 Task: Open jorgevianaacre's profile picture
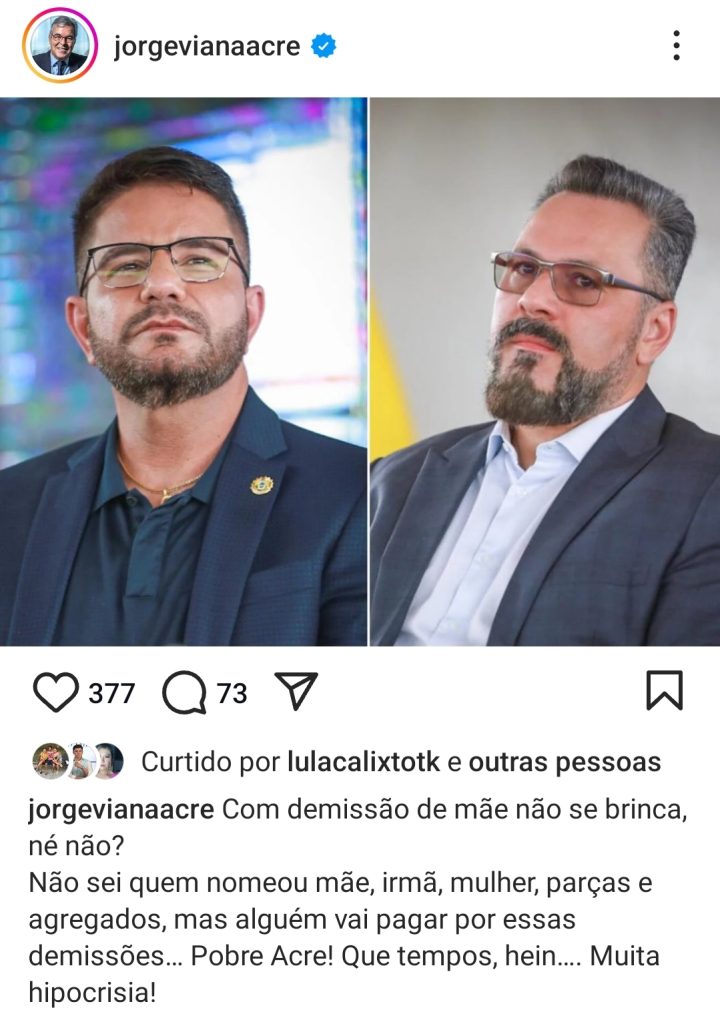pos(60,46)
